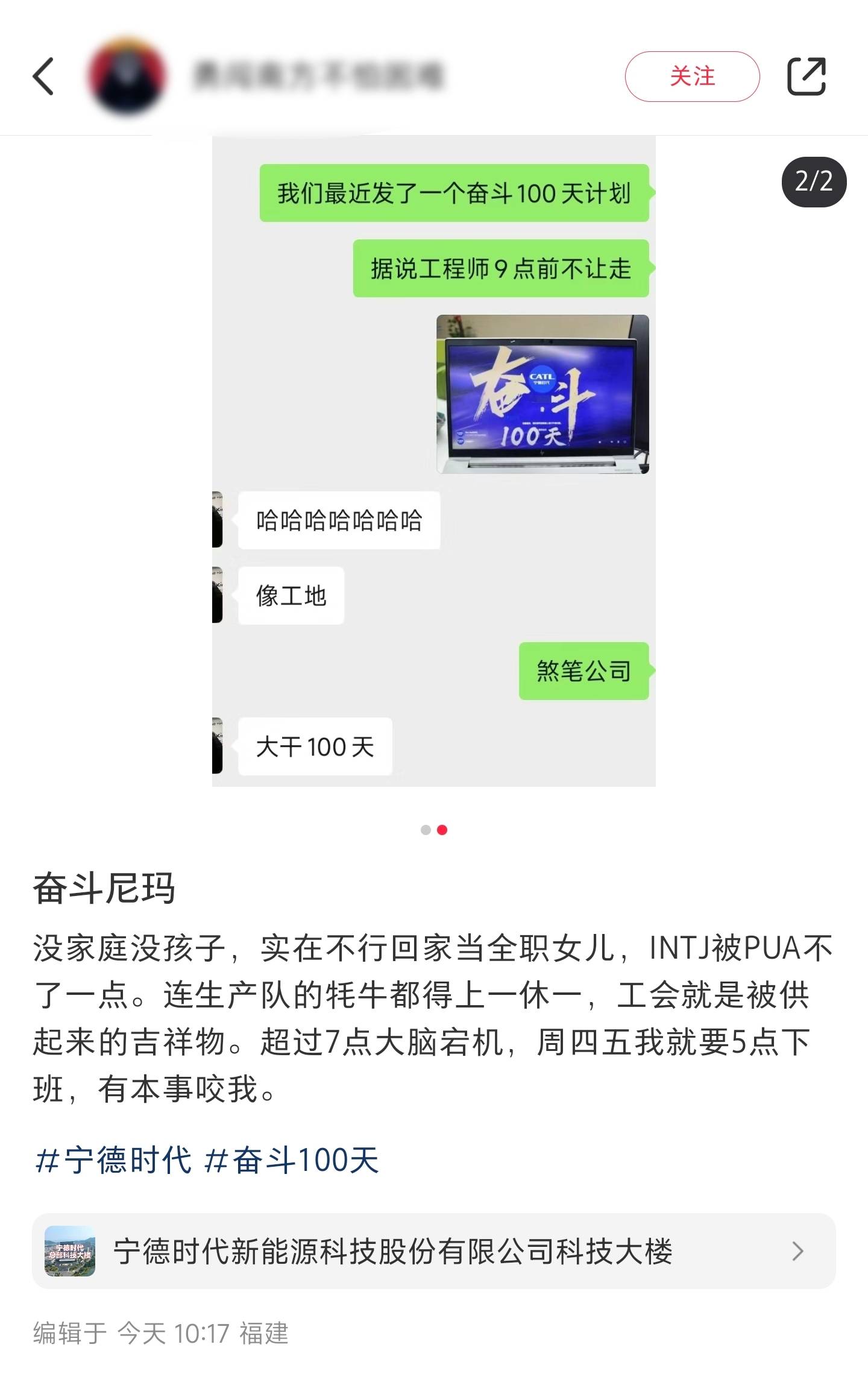Share this post
The image size is (868, 1394).
(807, 77)
